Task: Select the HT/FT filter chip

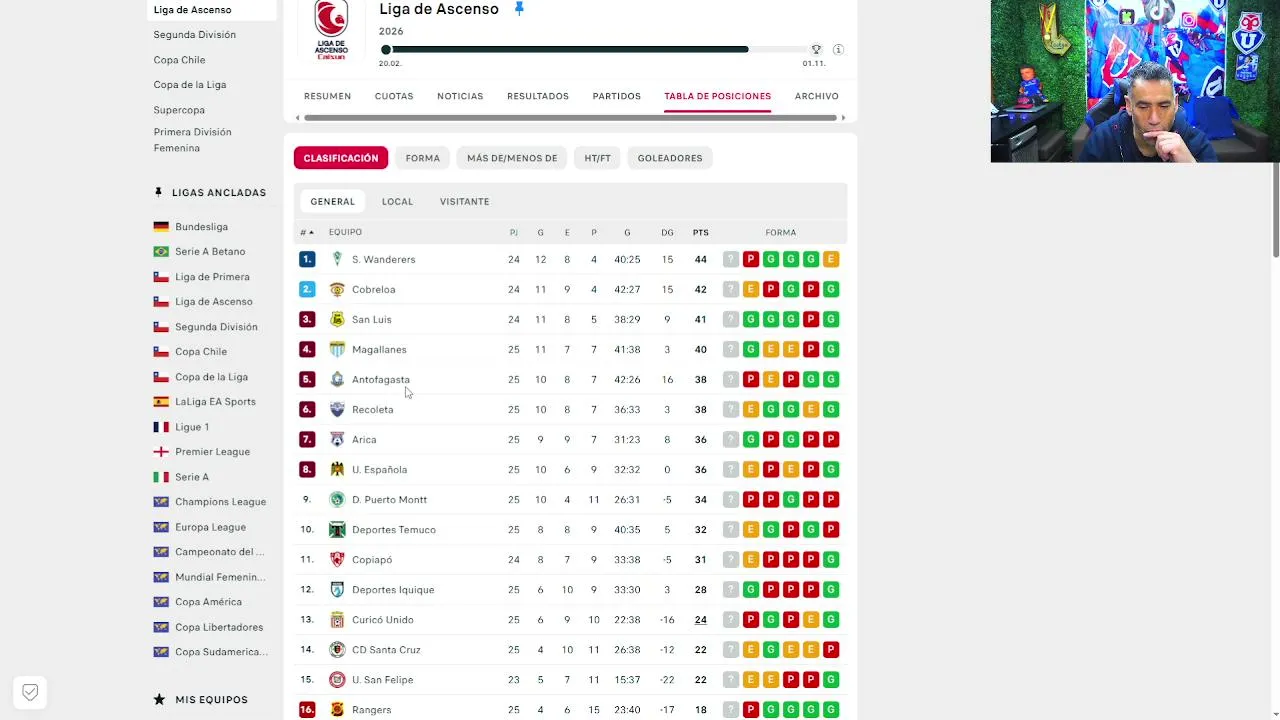Action: [597, 158]
